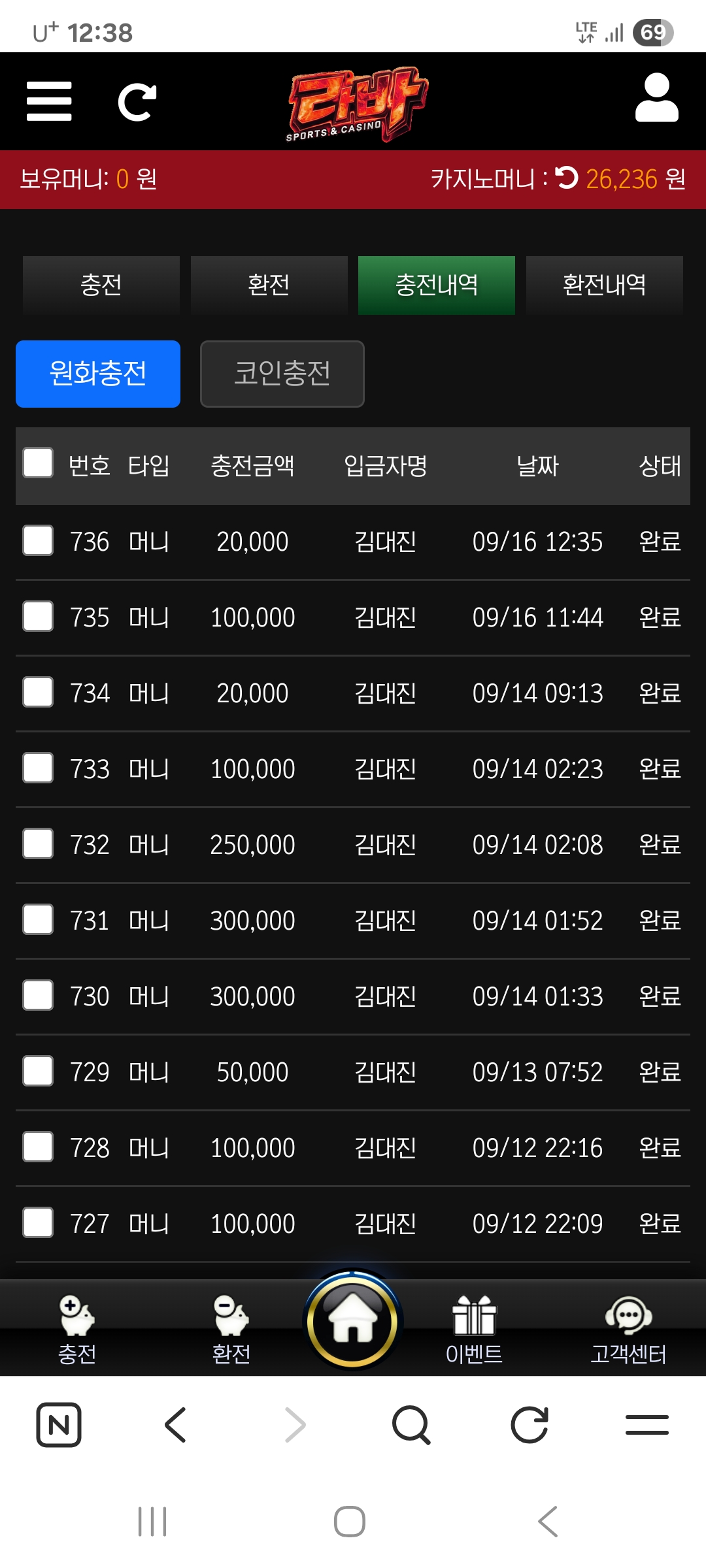Screen dimensions: 706x1568
Task: Go back with browser back arrow
Action: 176,1425
